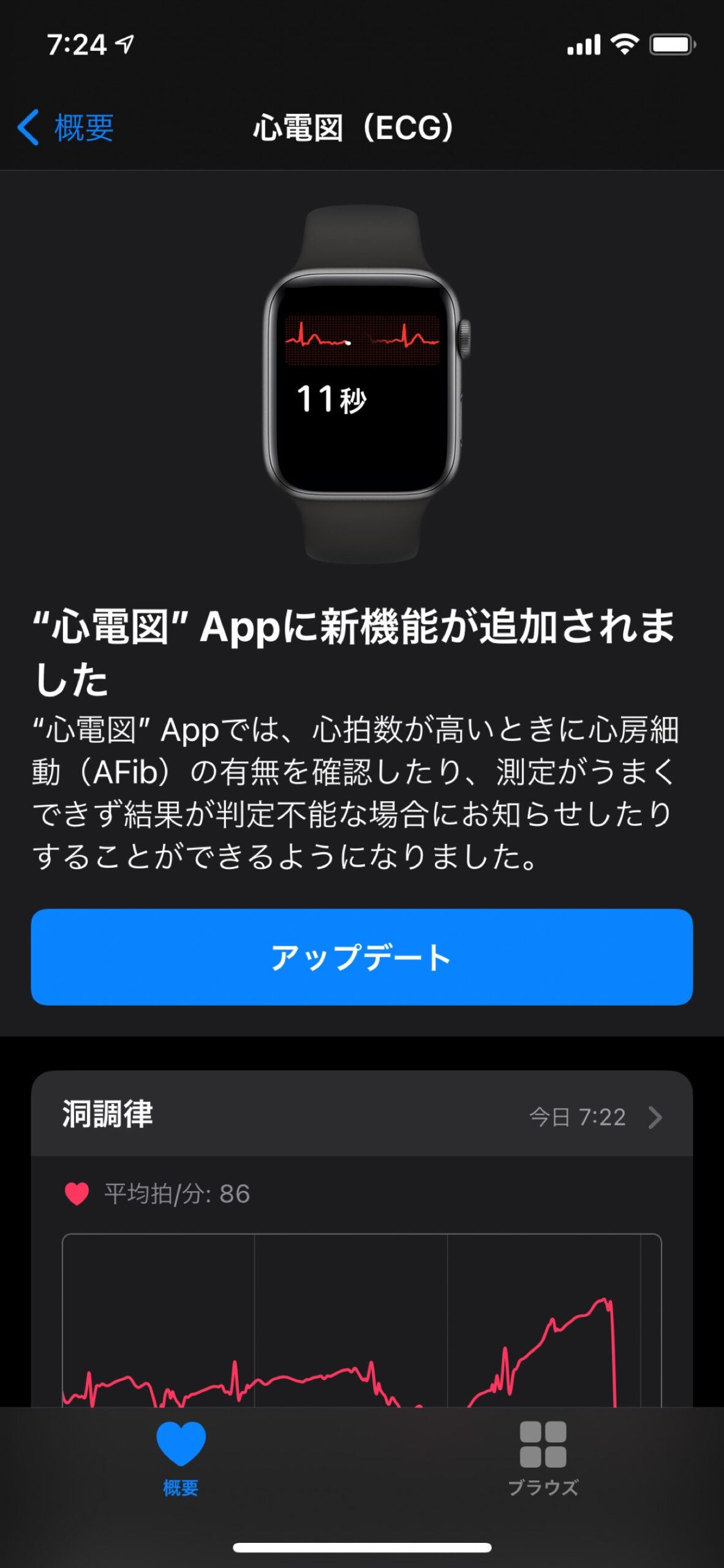Open the 洞調律 ECG record card
Viewport: 724px width, 1568px height.
(361, 1115)
